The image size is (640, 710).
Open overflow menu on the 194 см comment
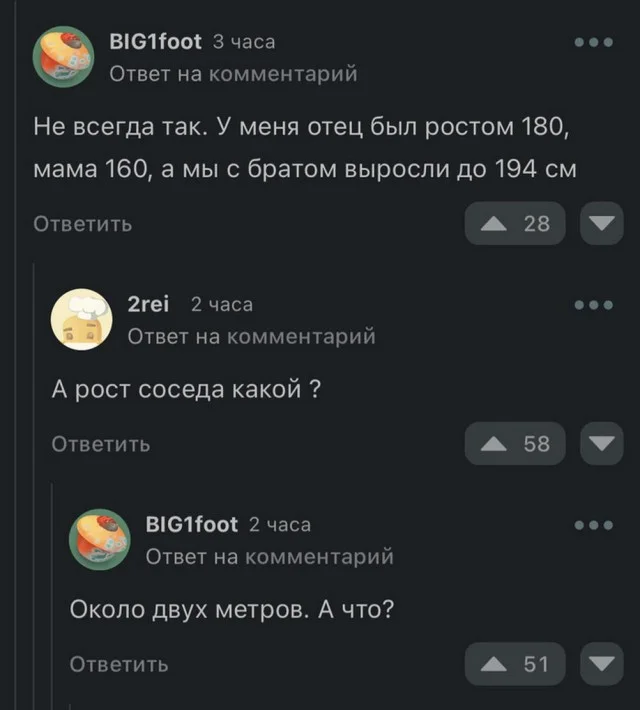coord(594,43)
